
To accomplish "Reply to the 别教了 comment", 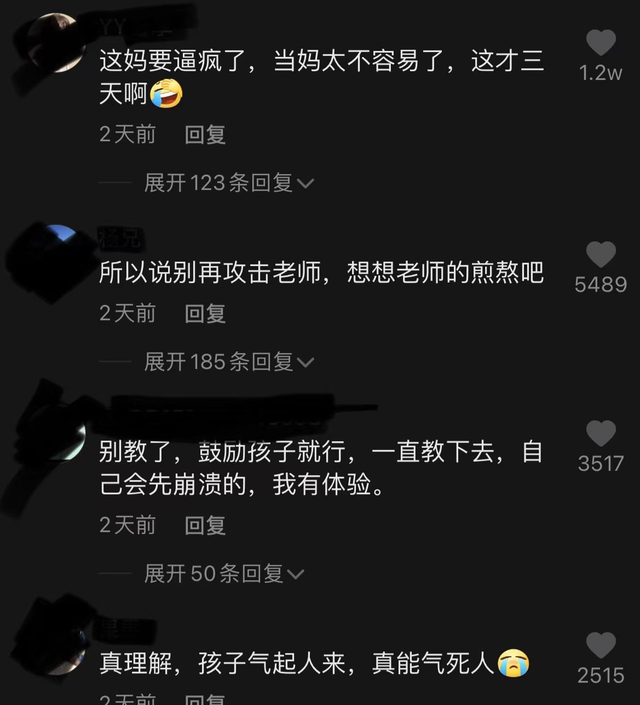I will [205, 525].
